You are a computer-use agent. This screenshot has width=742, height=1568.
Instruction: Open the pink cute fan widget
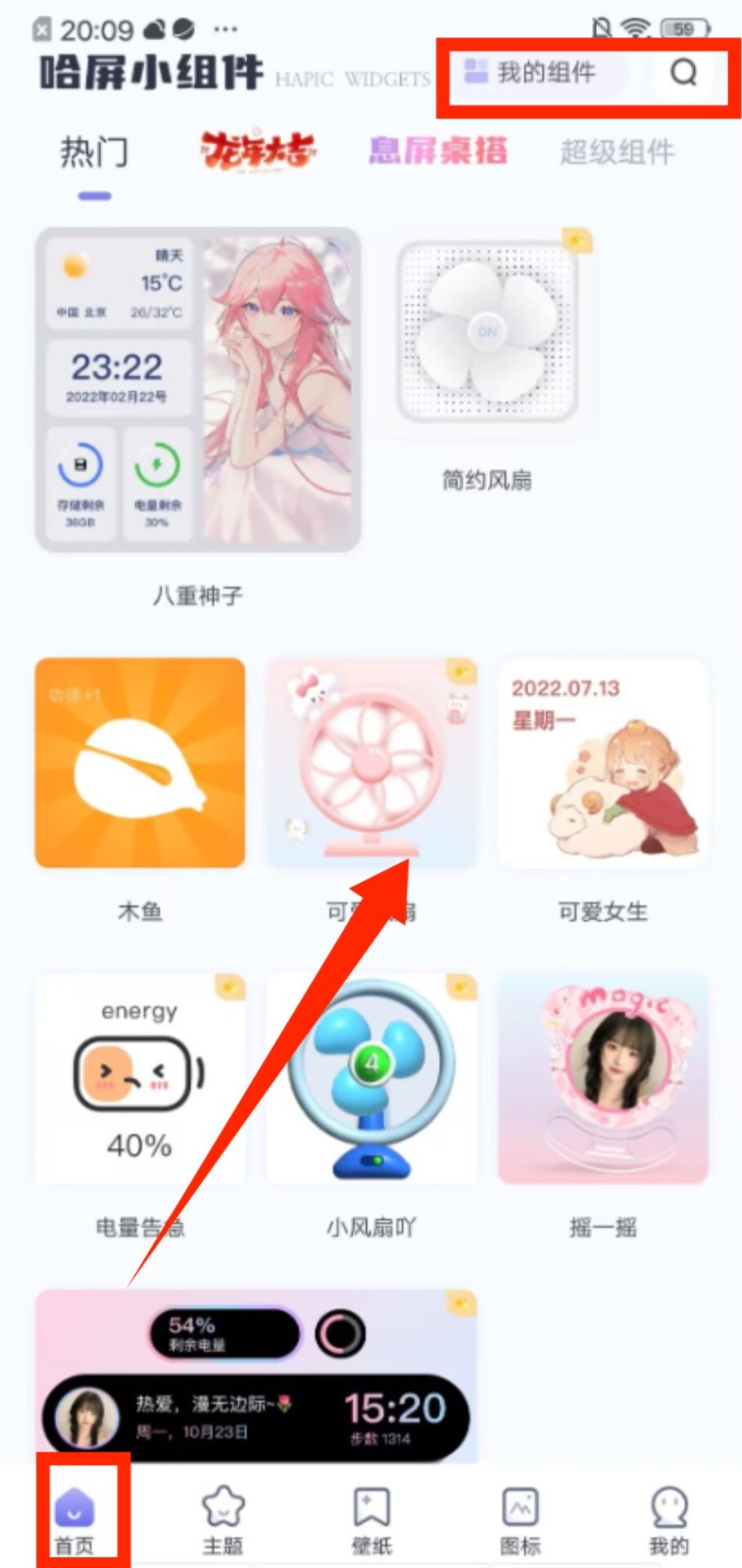tap(371, 762)
